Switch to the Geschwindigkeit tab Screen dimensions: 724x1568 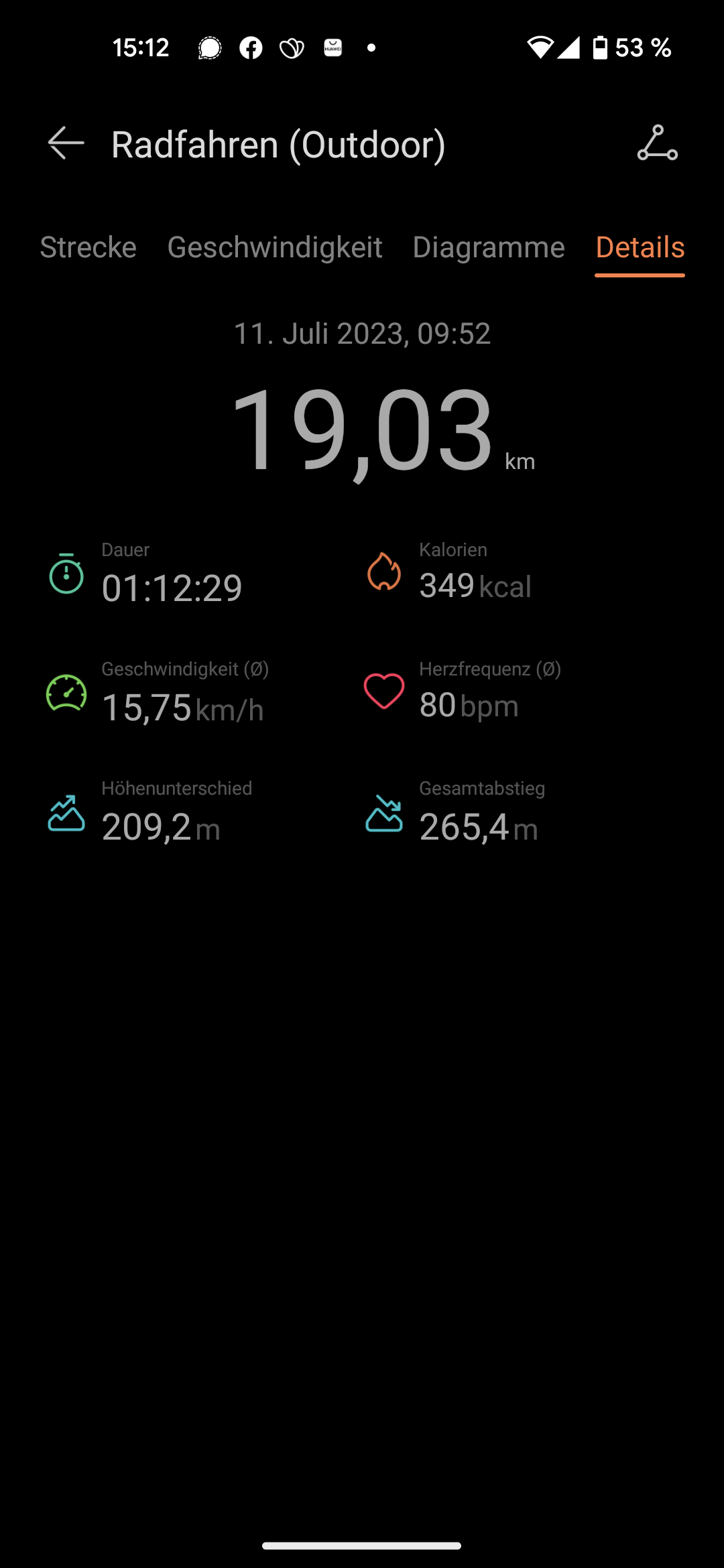point(274,247)
